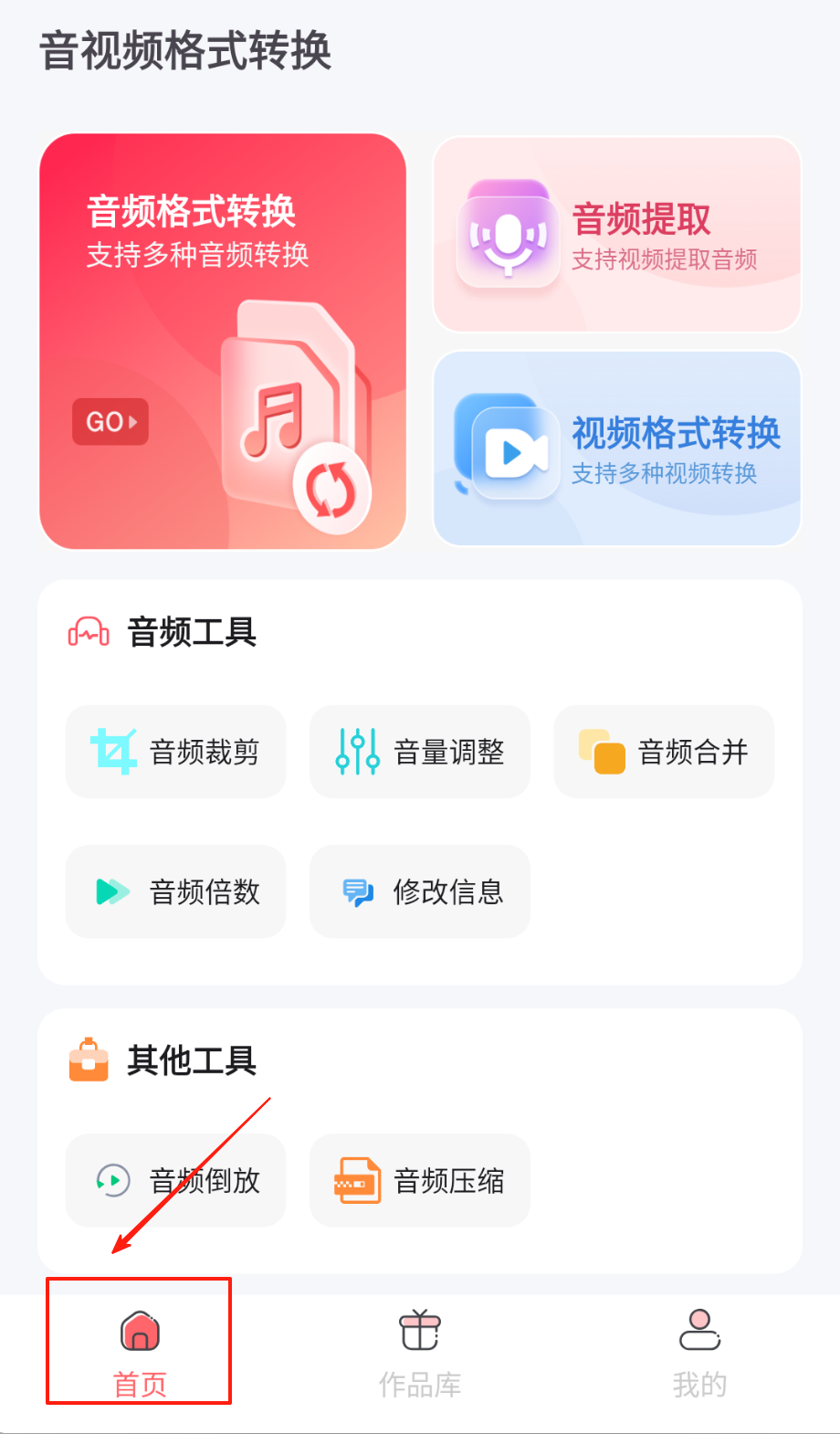Image resolution: width=840 pixels, height=1434 pixels.
Task: Open the 音频提取 card
Action: click(x=617, y=235)
